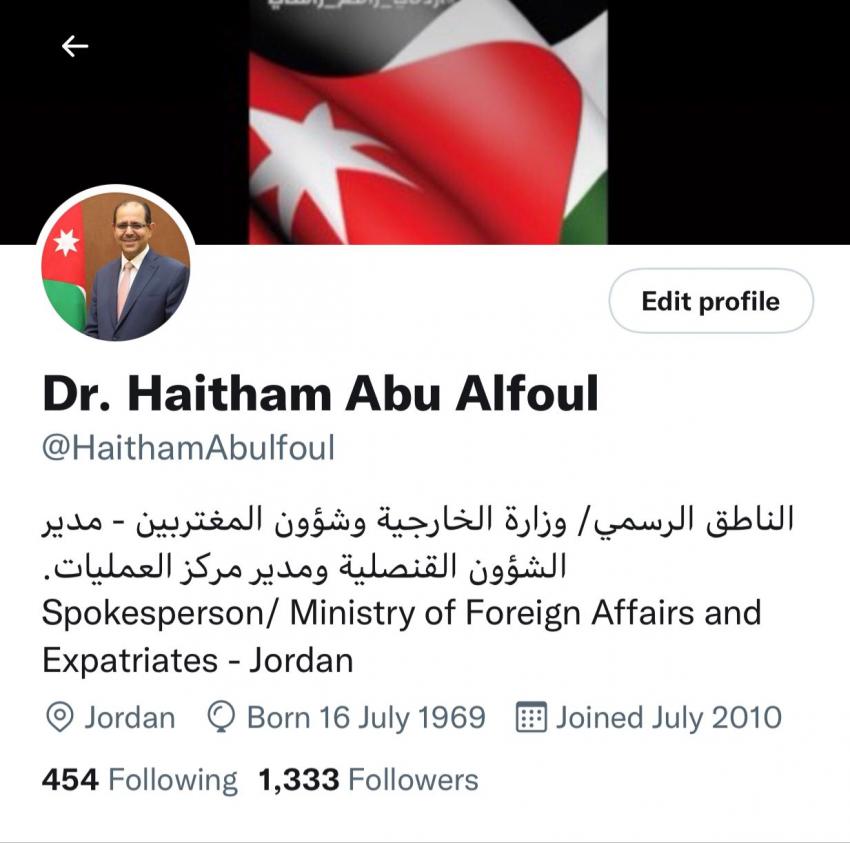Open the profile picture
This screenshot has width=850, height=843.
116,263
